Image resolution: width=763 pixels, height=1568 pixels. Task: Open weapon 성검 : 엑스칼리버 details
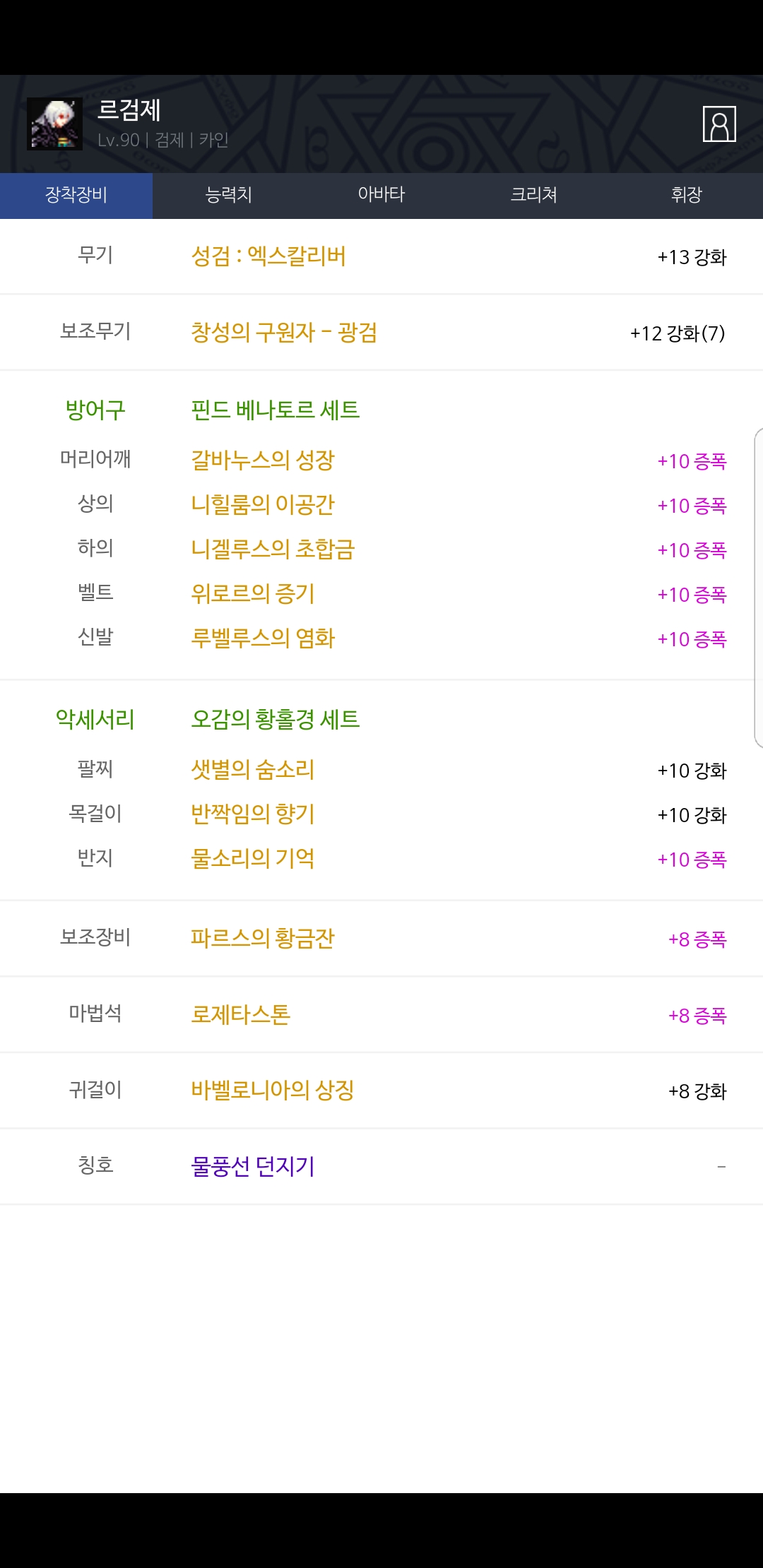point(268,256)
